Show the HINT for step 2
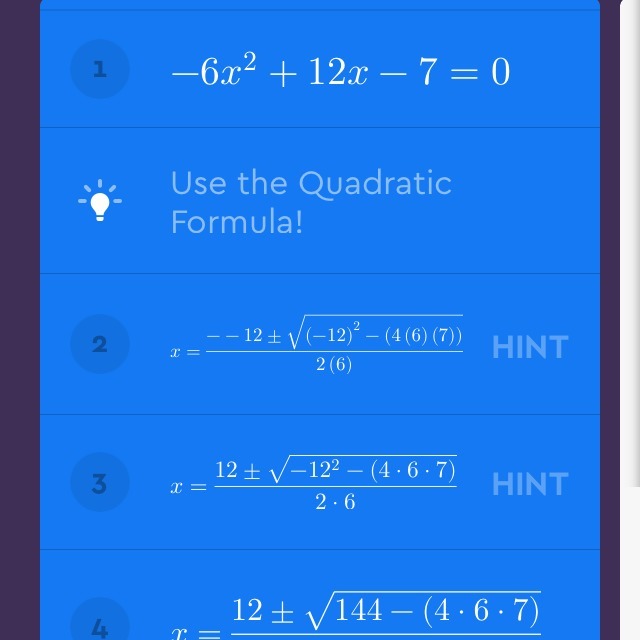This screenshot has height=640, width=640. coord(530,347)
